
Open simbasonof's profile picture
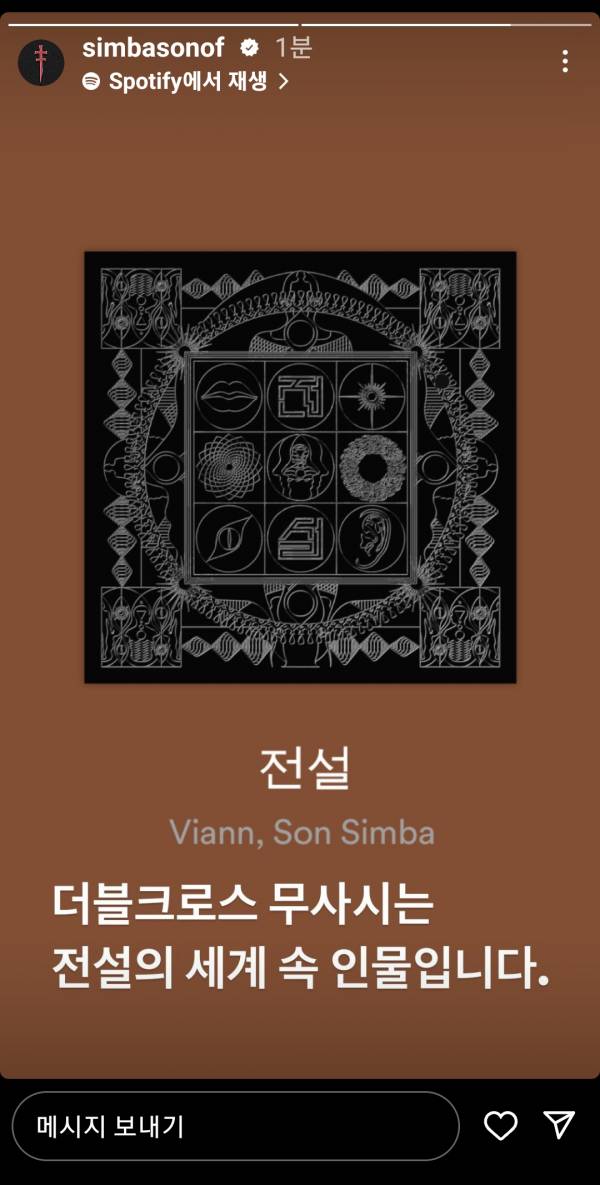41,64
